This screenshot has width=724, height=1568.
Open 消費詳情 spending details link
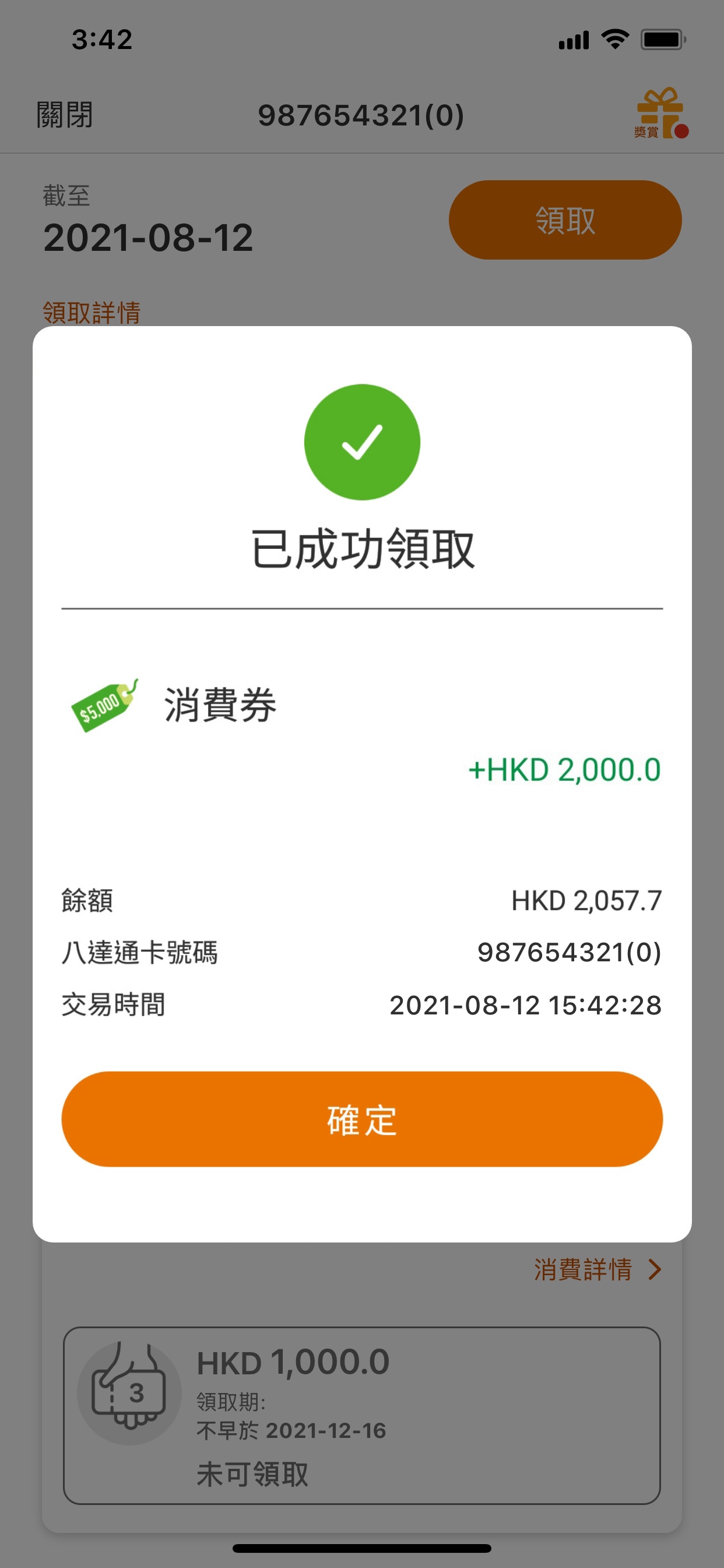point(596,1270)
